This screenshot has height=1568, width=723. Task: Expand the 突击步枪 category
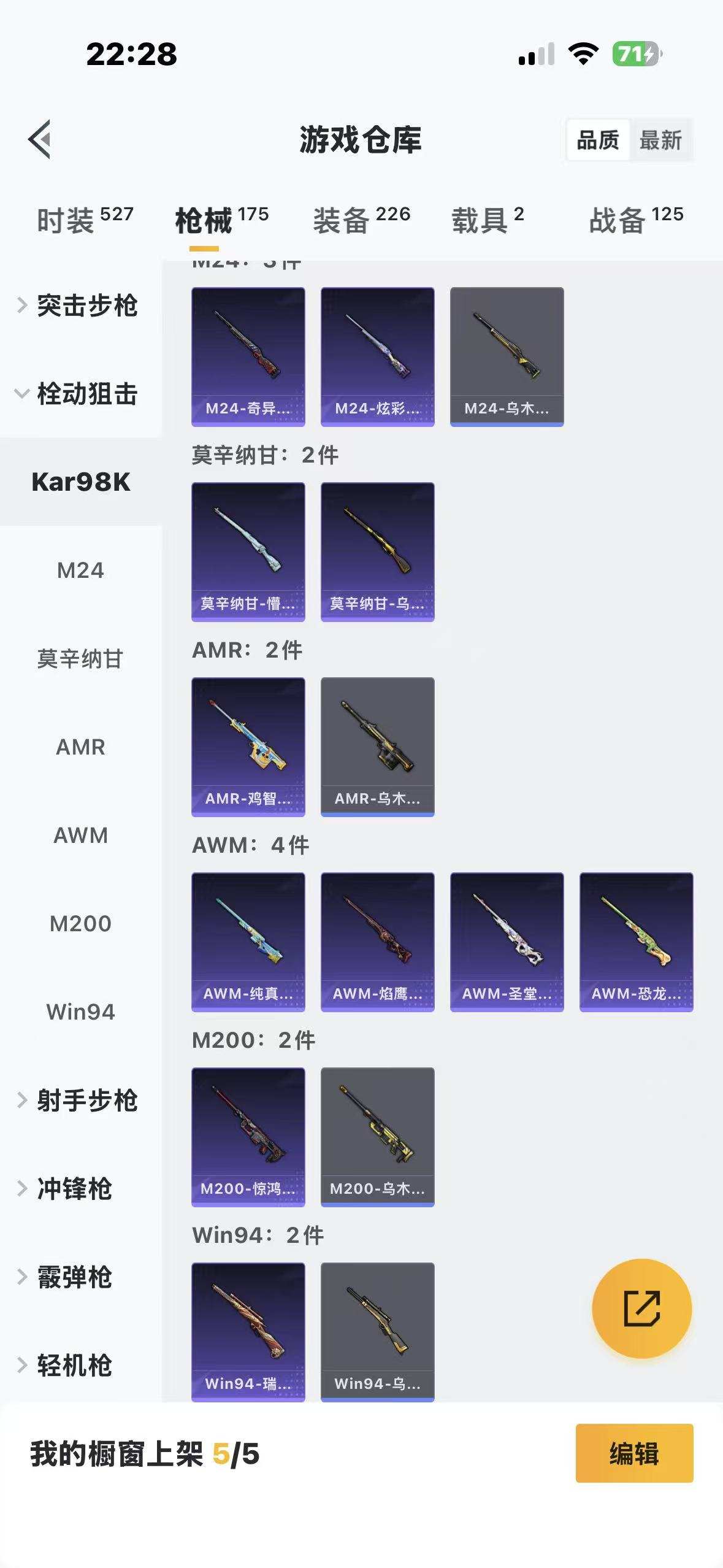pyautogui.click(x=81, y=306)
